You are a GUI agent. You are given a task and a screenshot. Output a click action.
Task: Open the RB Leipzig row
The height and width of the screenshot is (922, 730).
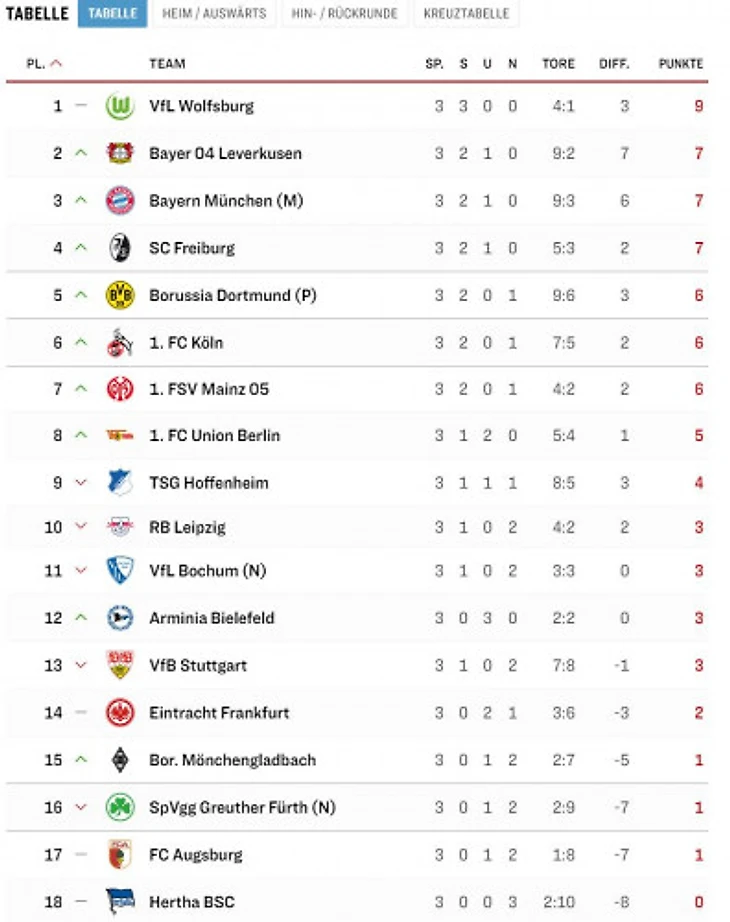(187, 528)
